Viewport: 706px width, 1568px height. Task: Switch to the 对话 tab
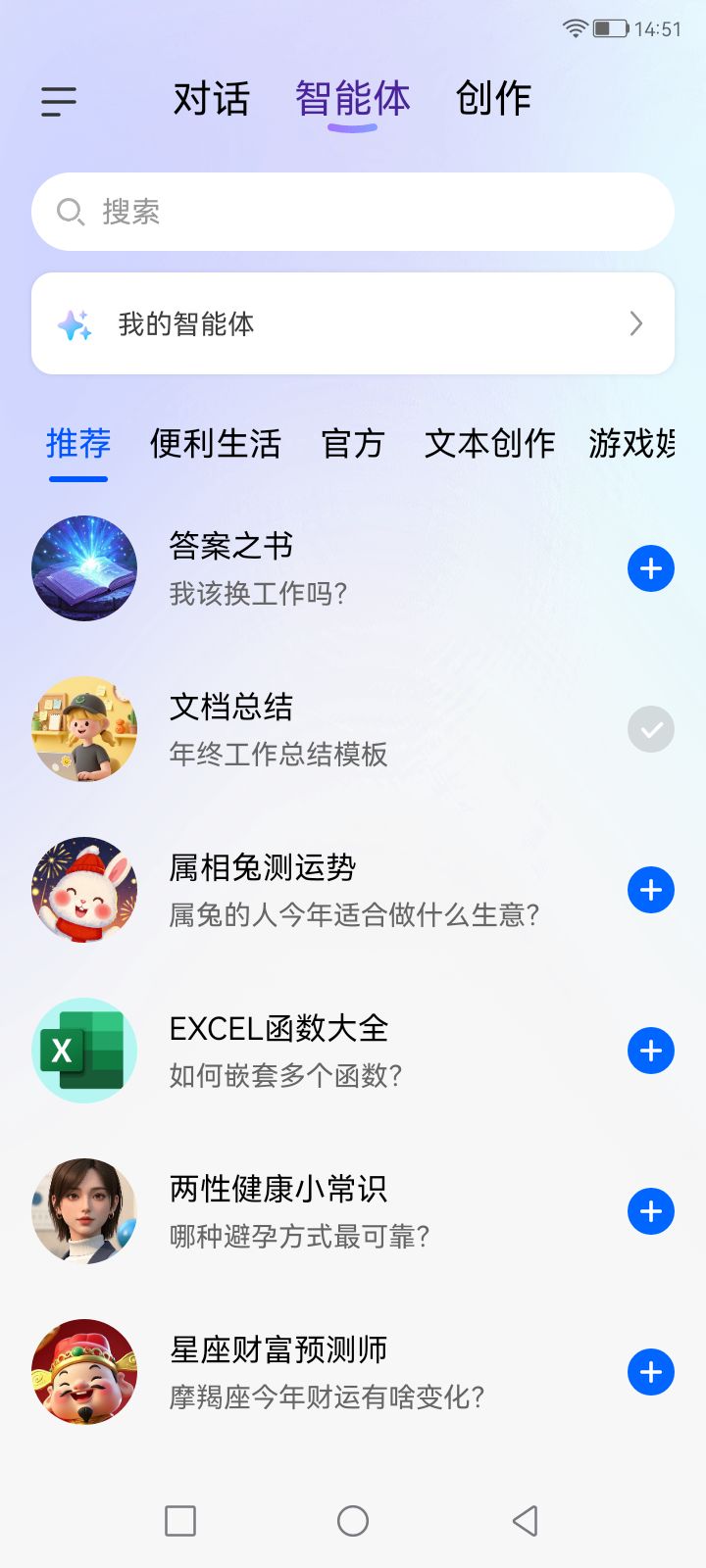coord(211,99)
